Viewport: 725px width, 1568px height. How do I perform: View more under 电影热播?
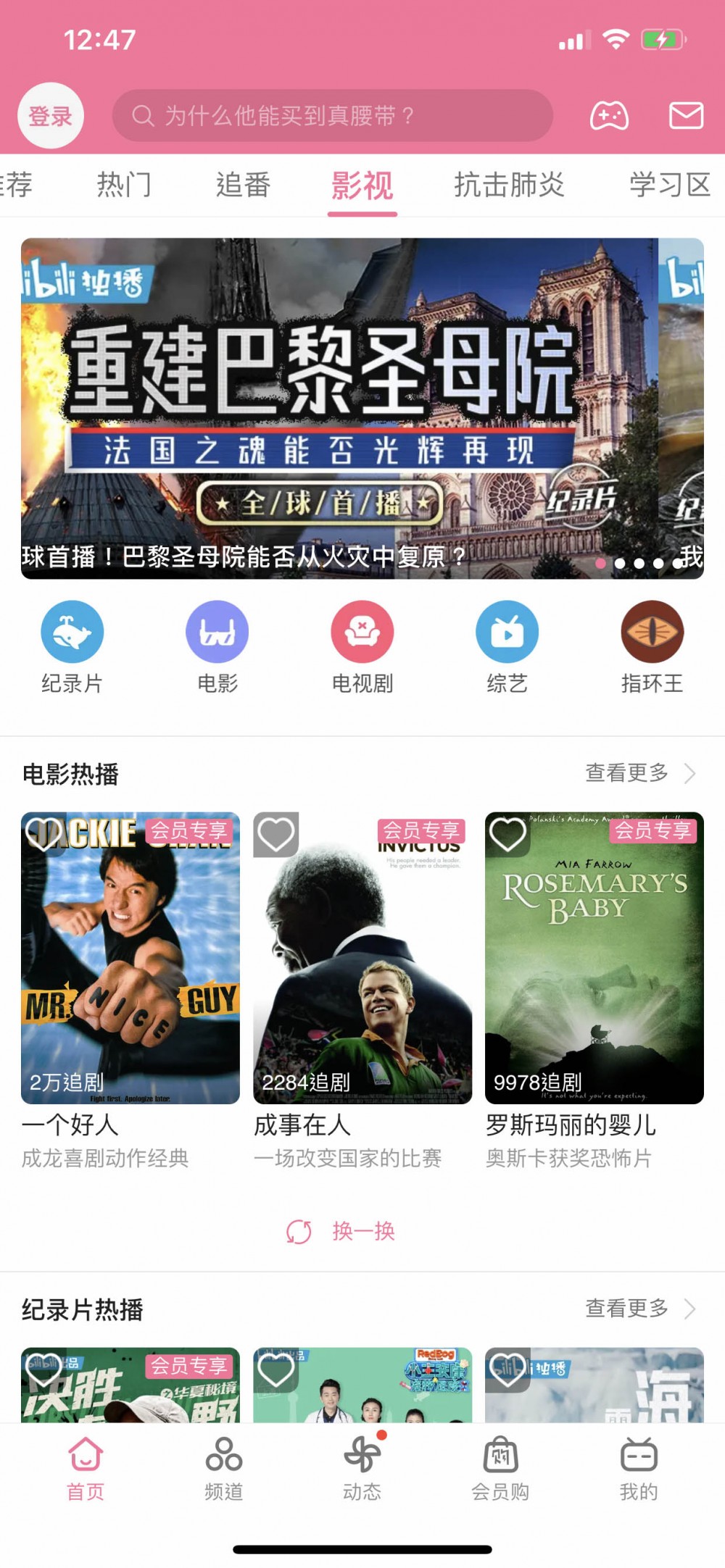click(x=639, y=773)
